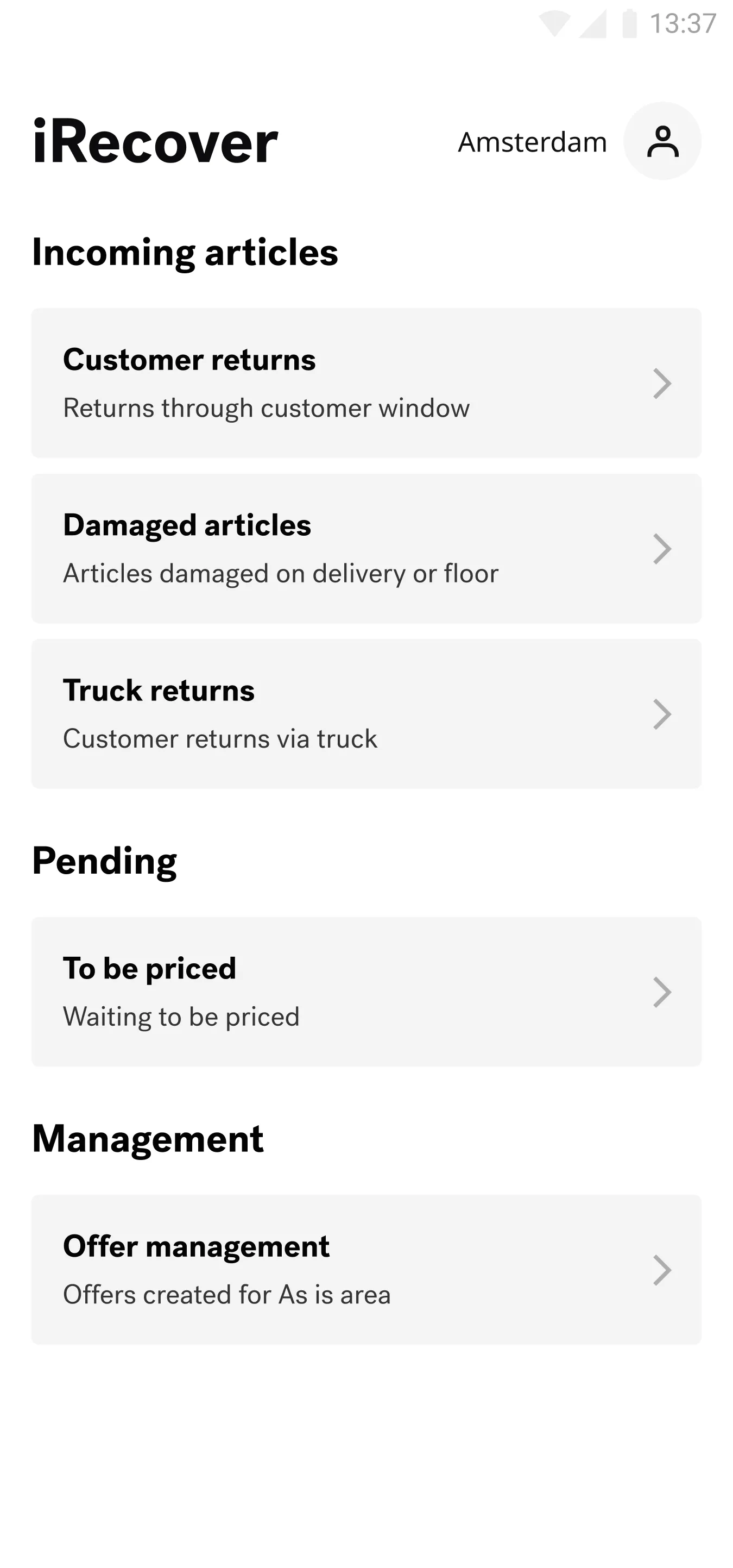Open Damaged articles entry
Viewport: 733px width, 1568px height.
366,548
